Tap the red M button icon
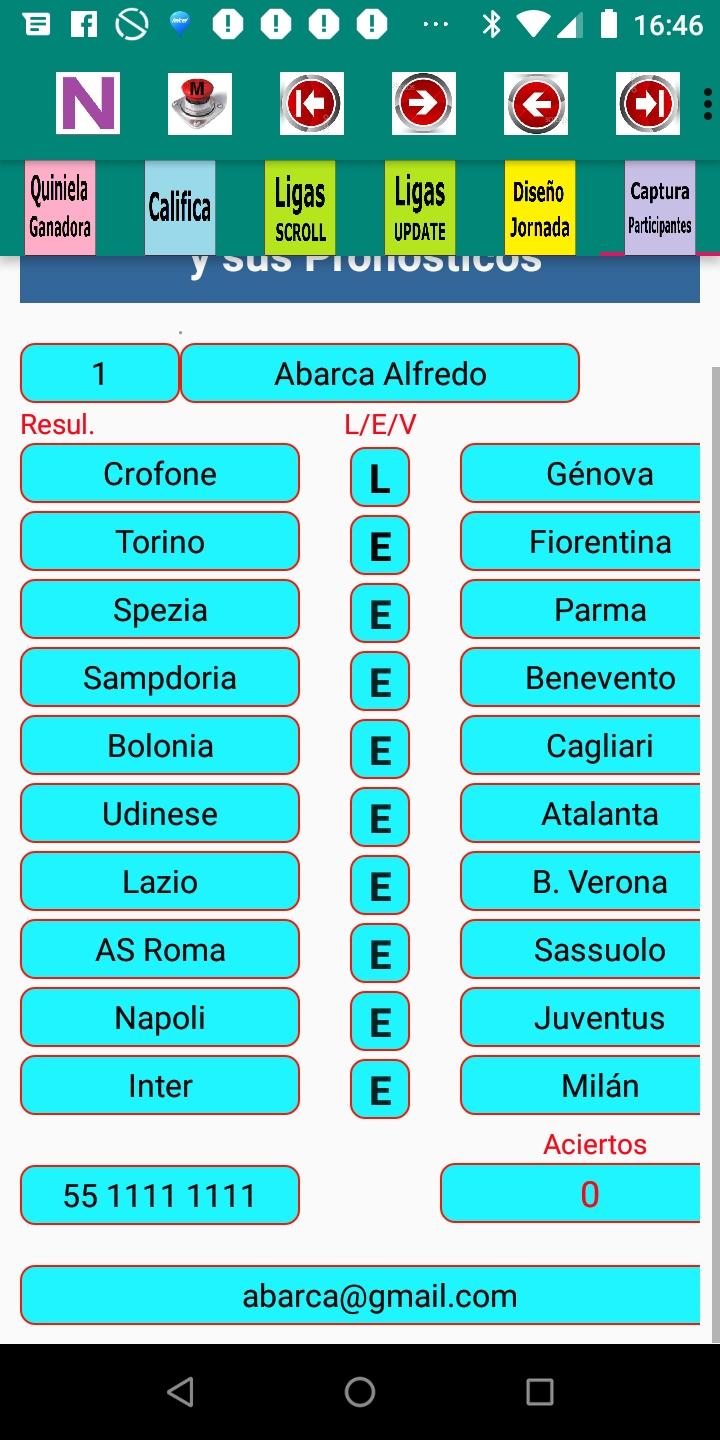 (x=200, y=103)
